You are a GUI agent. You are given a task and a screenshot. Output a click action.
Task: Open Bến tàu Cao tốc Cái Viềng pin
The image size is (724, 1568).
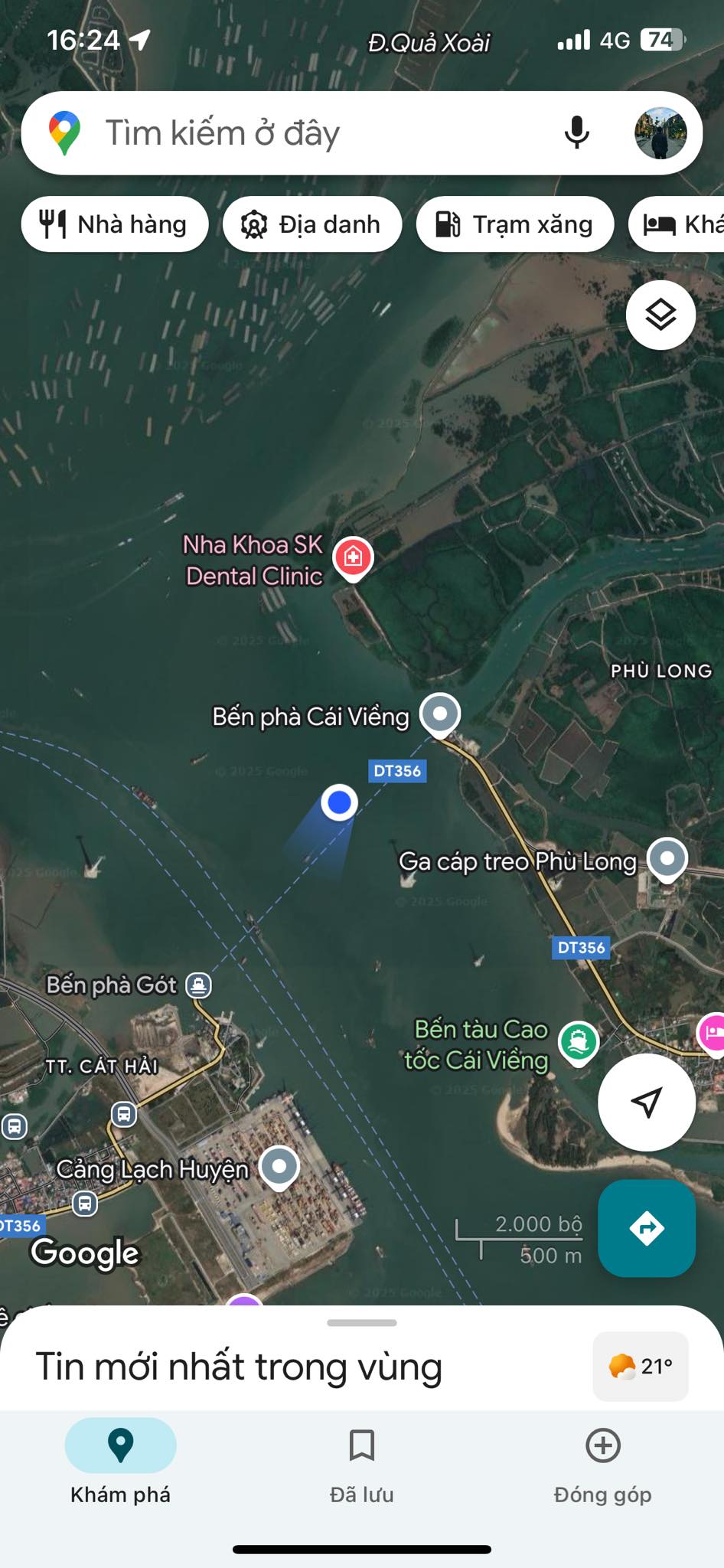579,1042
